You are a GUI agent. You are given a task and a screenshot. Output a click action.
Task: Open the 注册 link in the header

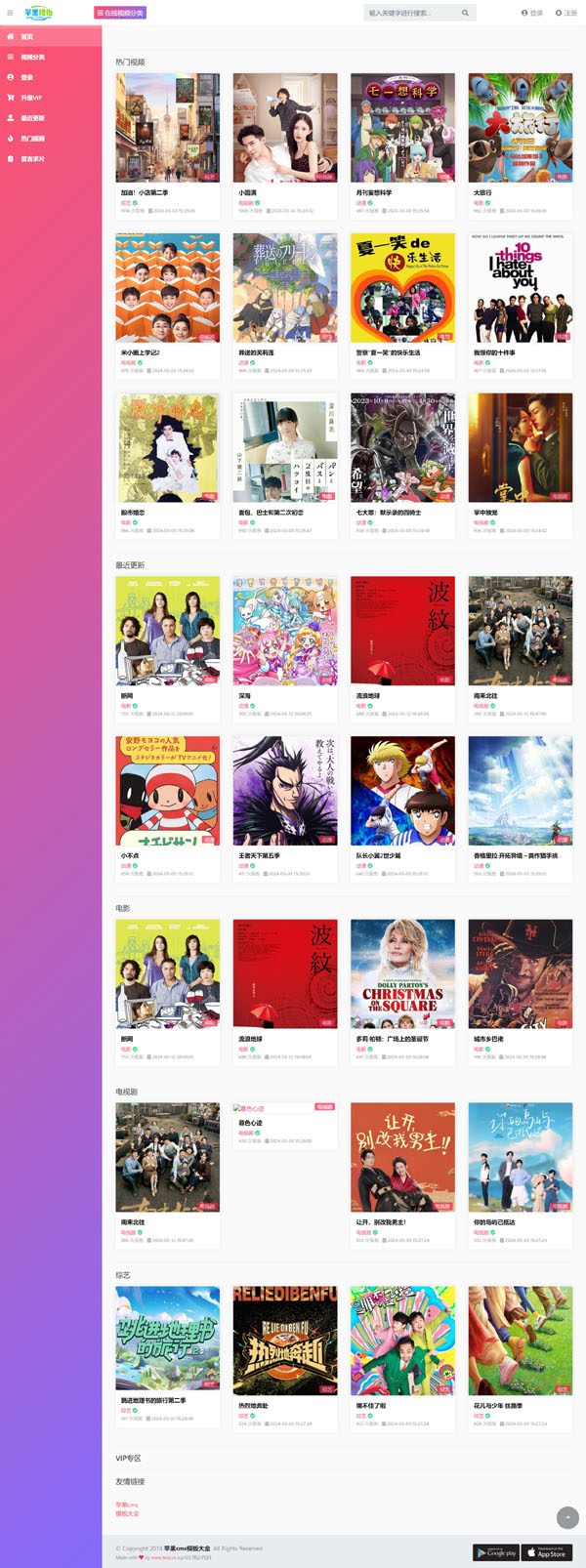[566, 13]
